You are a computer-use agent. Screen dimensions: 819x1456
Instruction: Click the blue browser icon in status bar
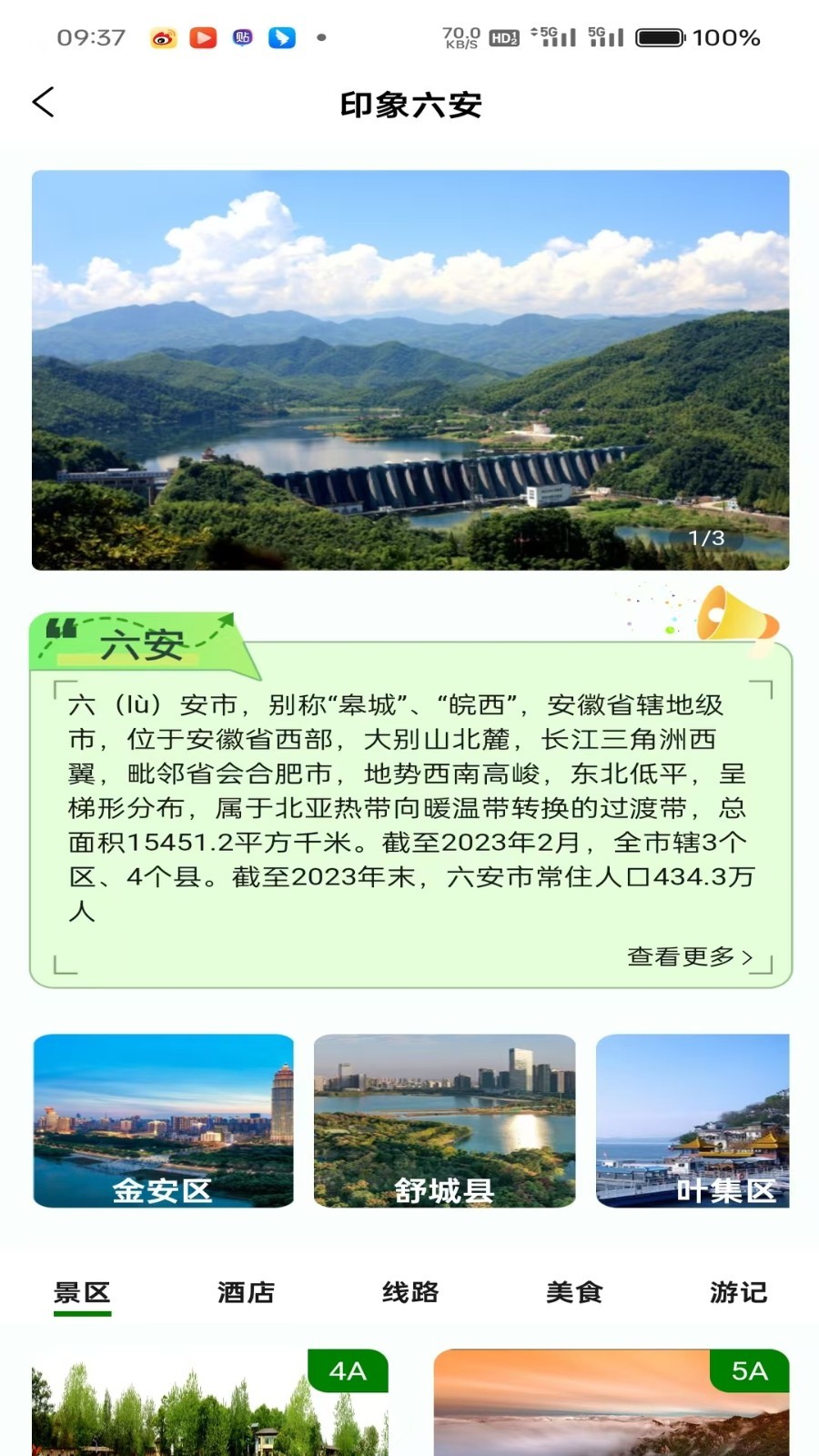coord(281,37)
